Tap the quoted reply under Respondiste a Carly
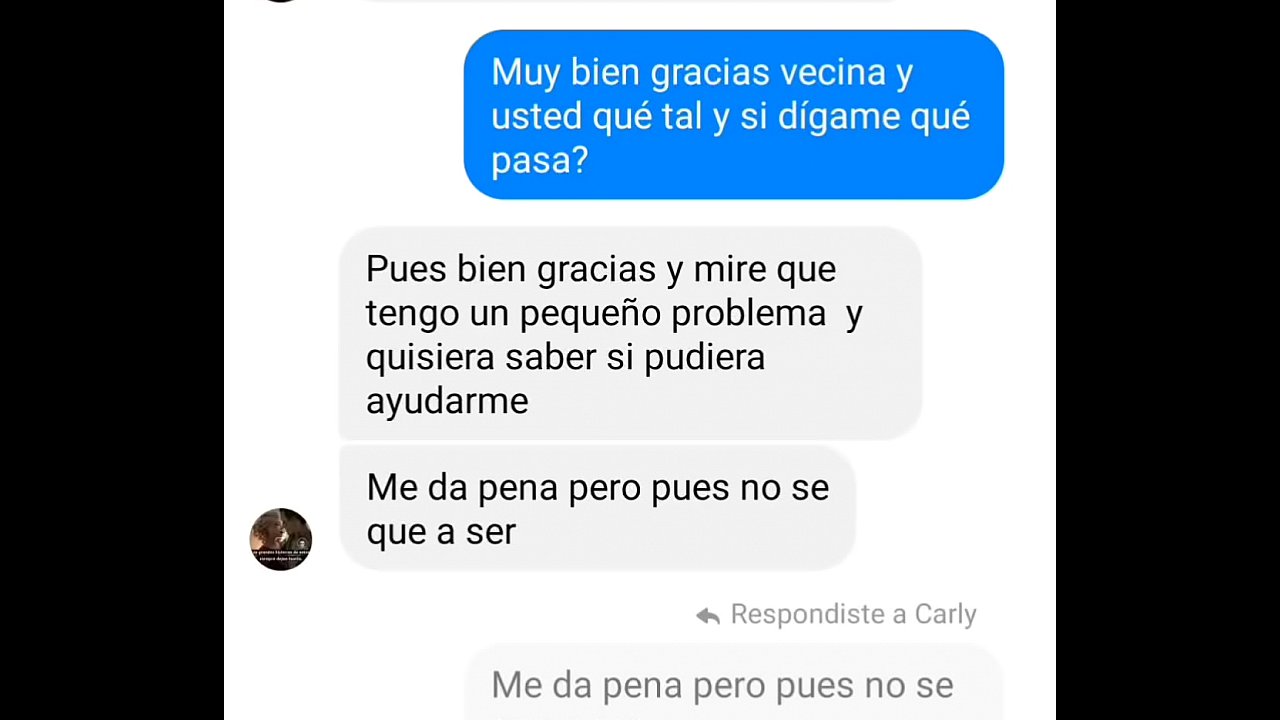 point(732,685)
